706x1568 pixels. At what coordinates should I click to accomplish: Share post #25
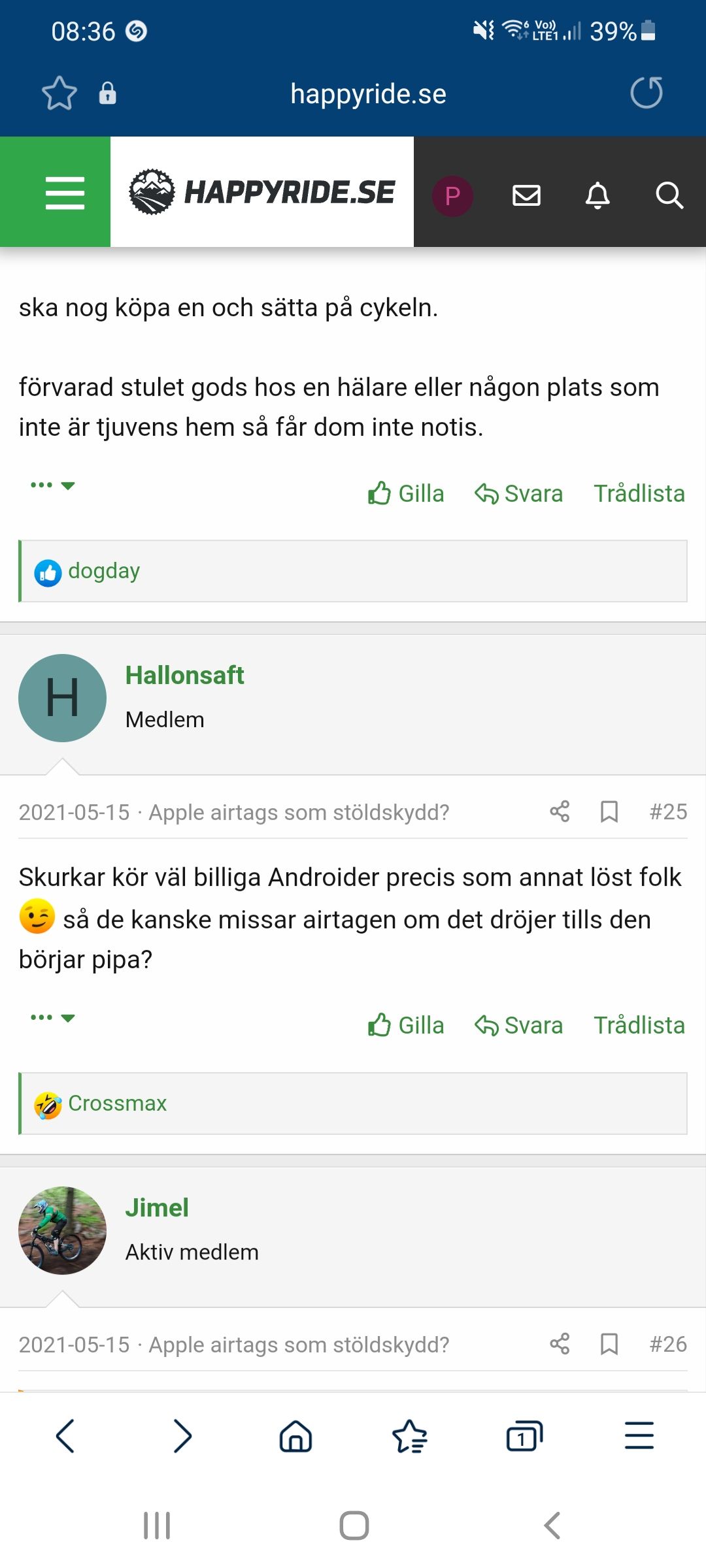(560, 811)
